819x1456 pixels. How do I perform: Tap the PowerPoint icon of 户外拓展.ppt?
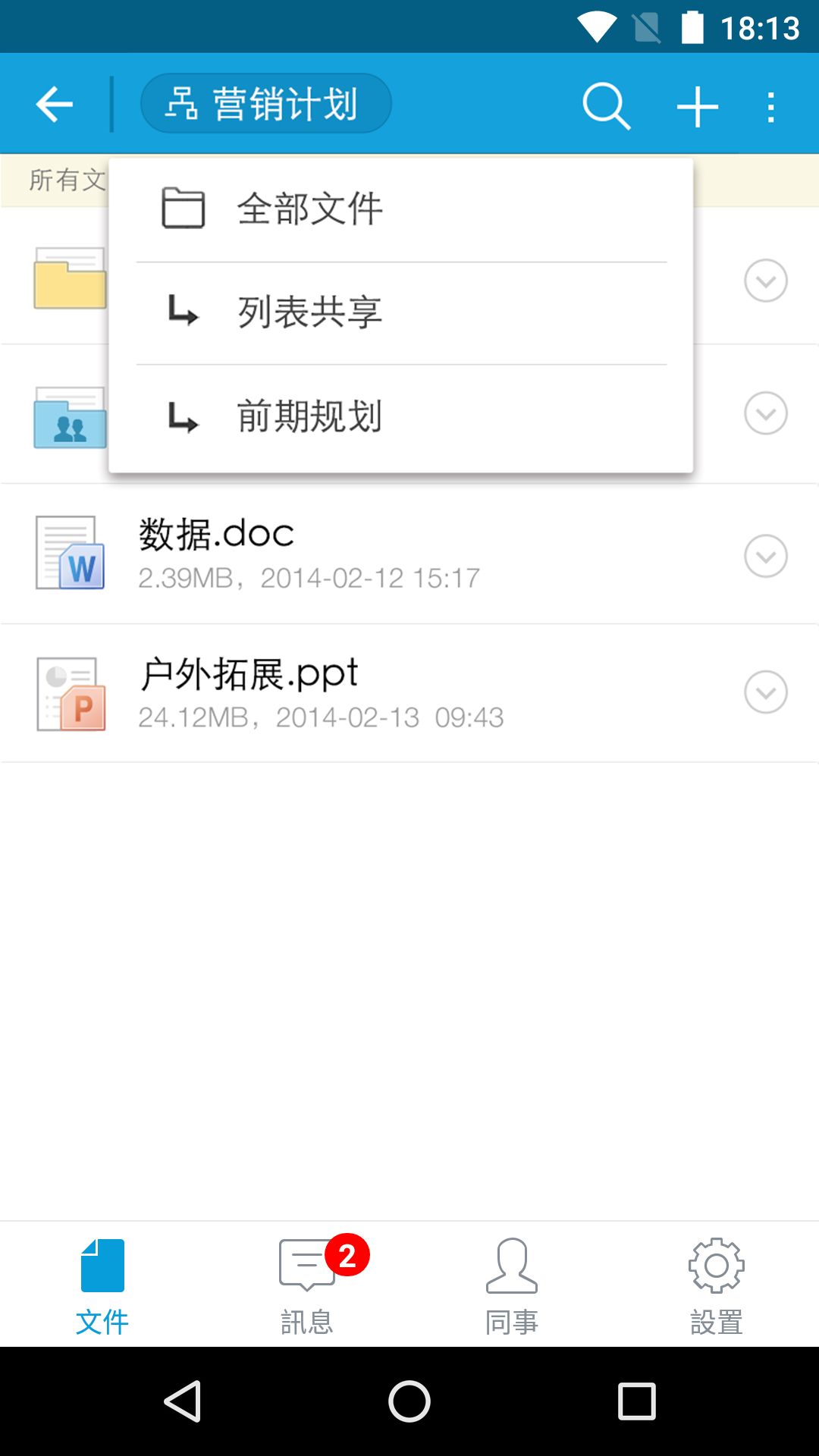[71, 692]
